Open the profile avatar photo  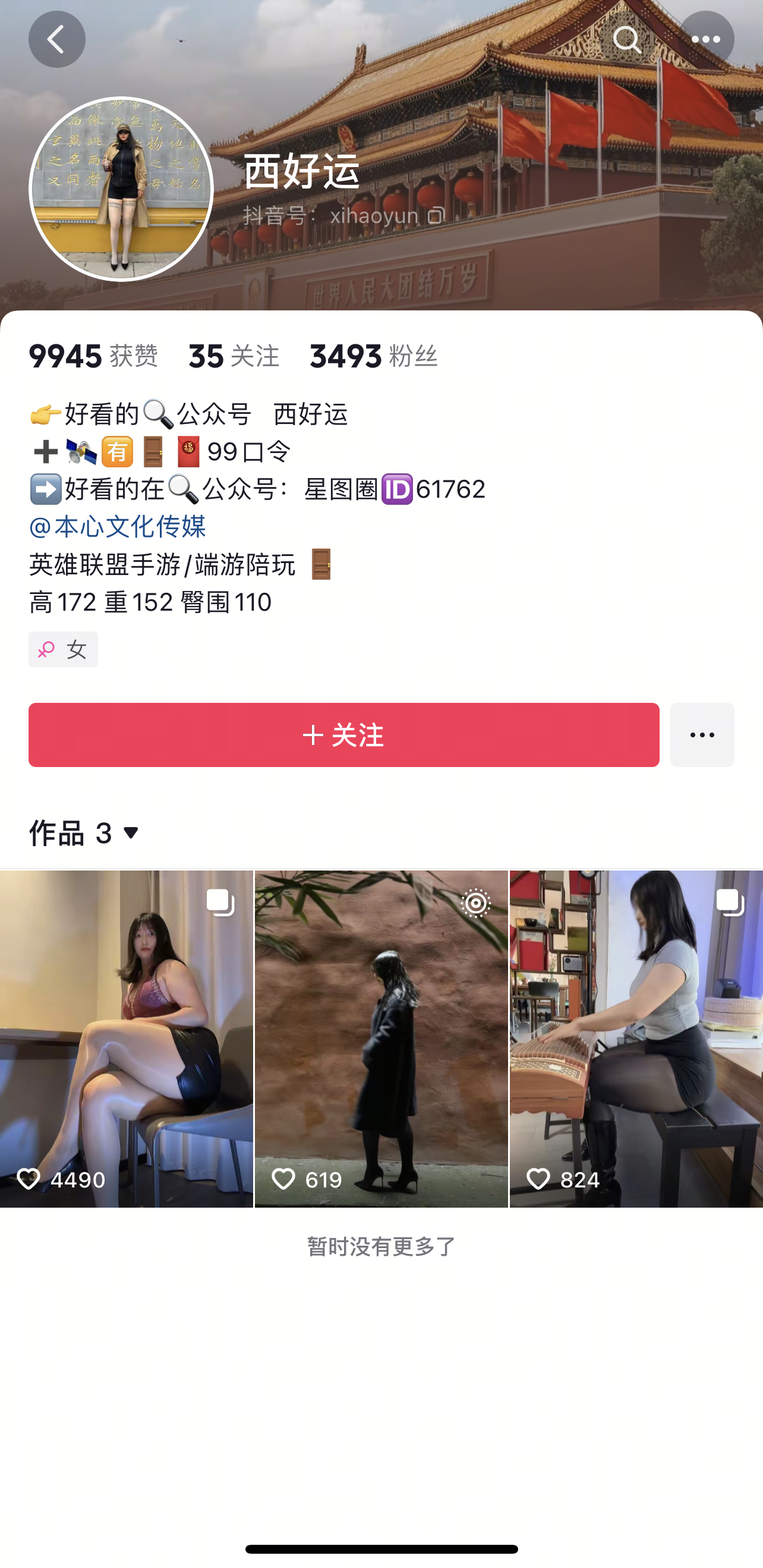click(121, 188)
